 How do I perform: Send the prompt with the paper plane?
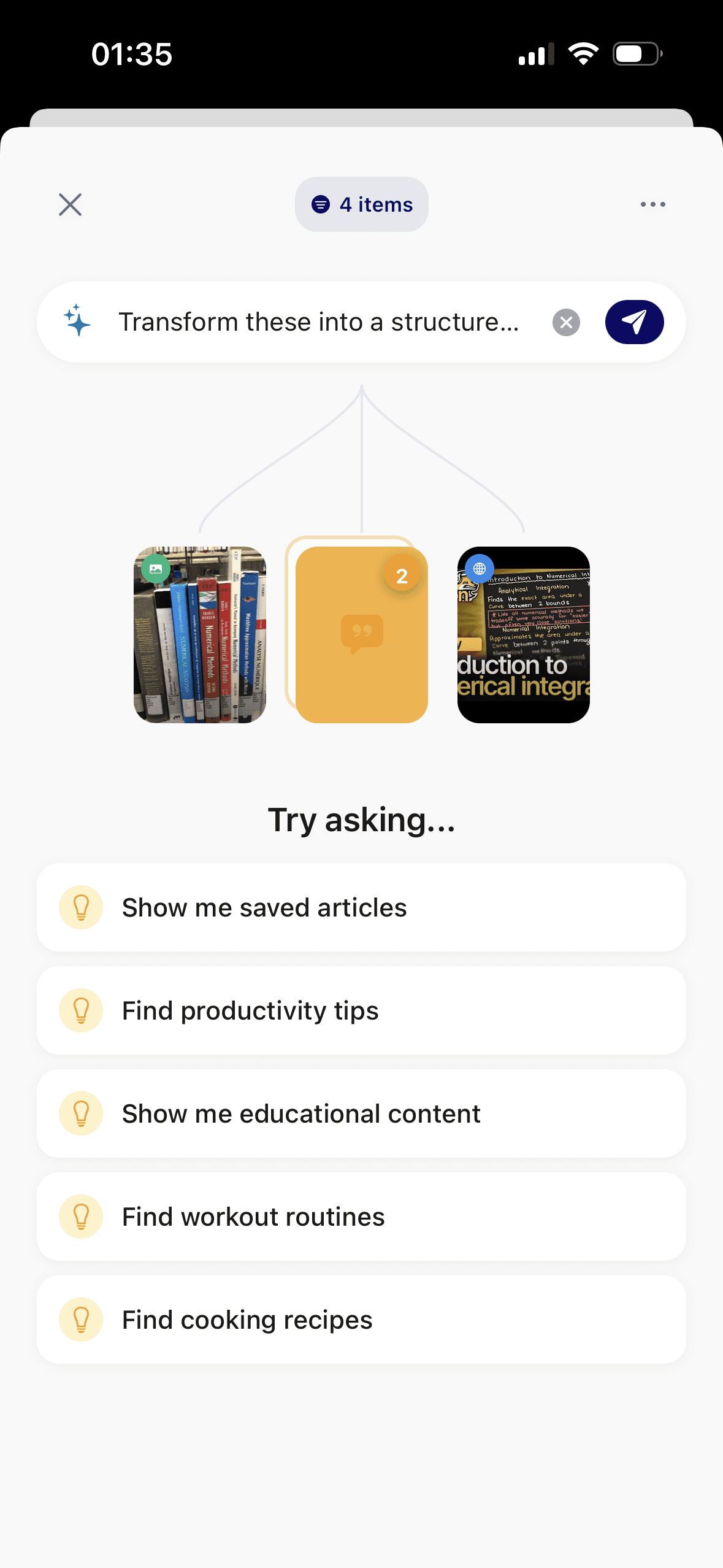pyautogui.click(x=634, y=323)
